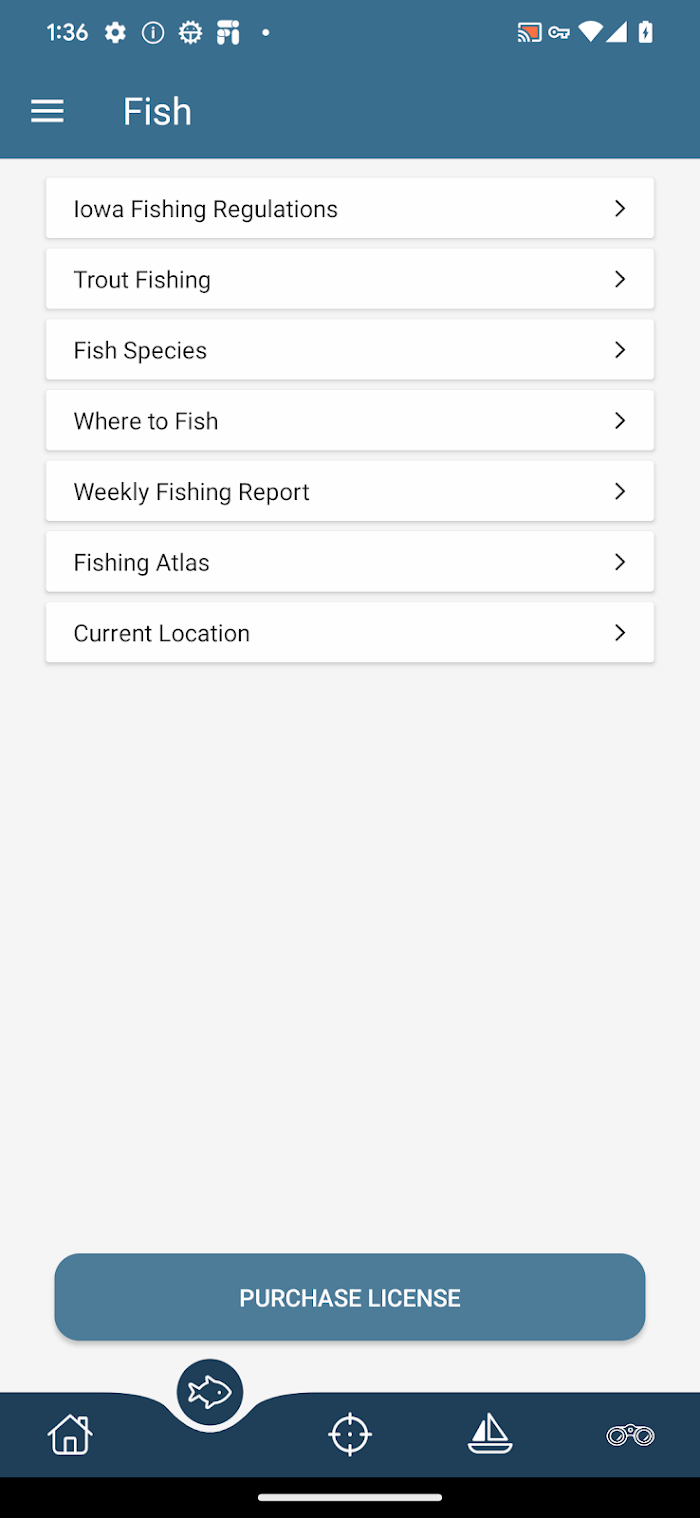Open the hamburger drawer menu
700x1518 pixels.
click(47, 111)
